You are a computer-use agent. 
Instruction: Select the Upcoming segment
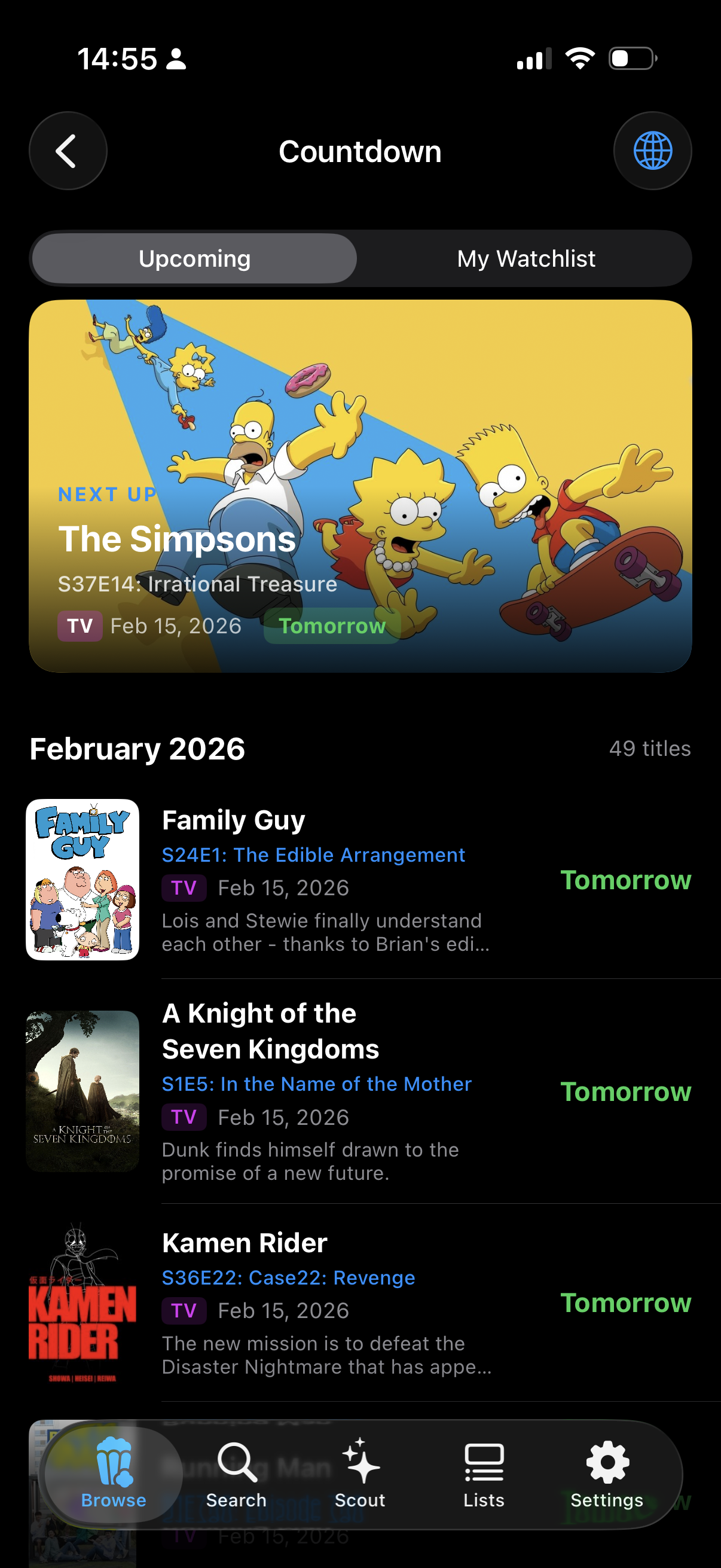coord(195,259)
